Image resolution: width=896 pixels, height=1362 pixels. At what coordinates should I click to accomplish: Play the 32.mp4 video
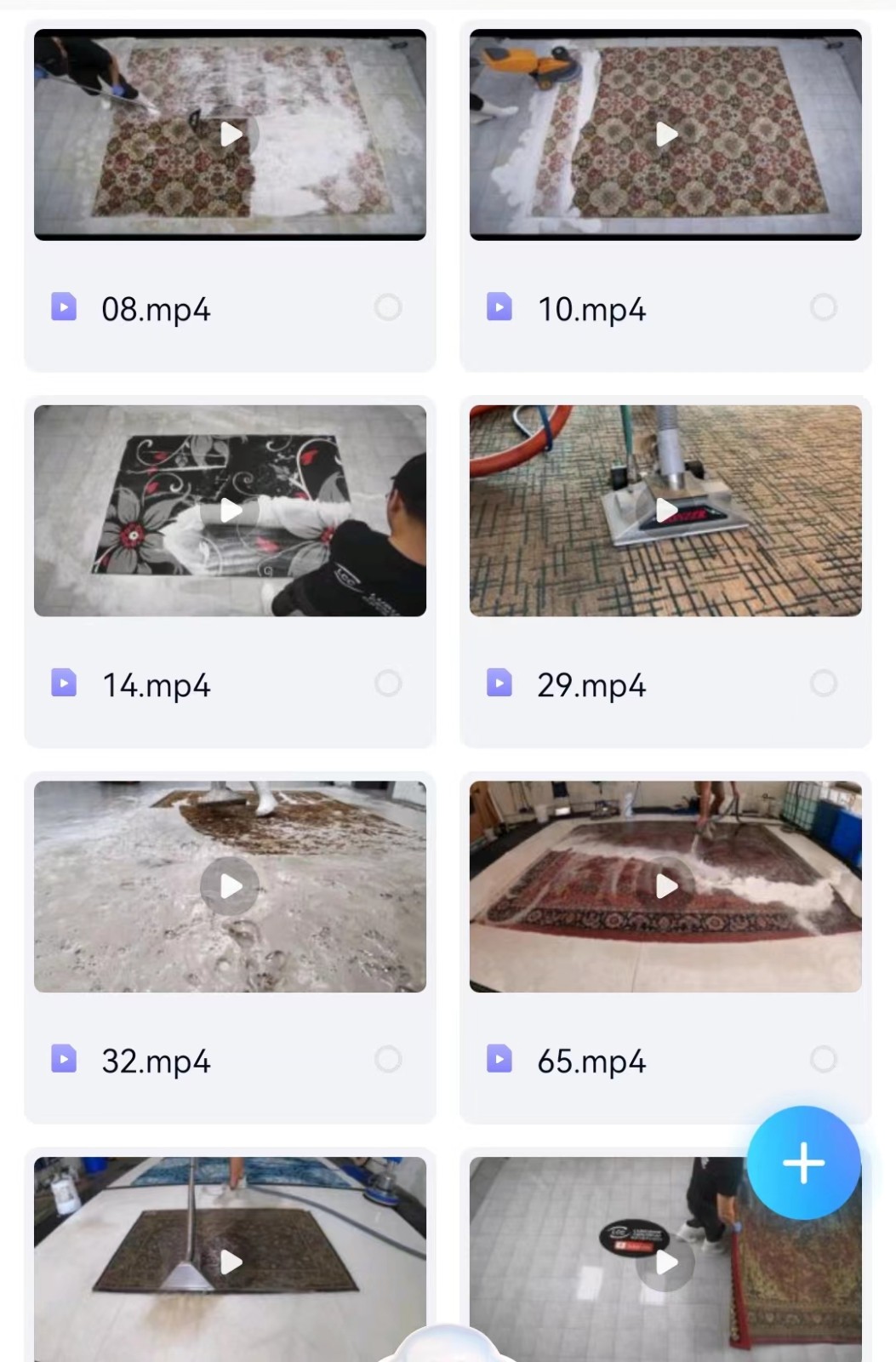pyautogui.click(x=230, y=887)
